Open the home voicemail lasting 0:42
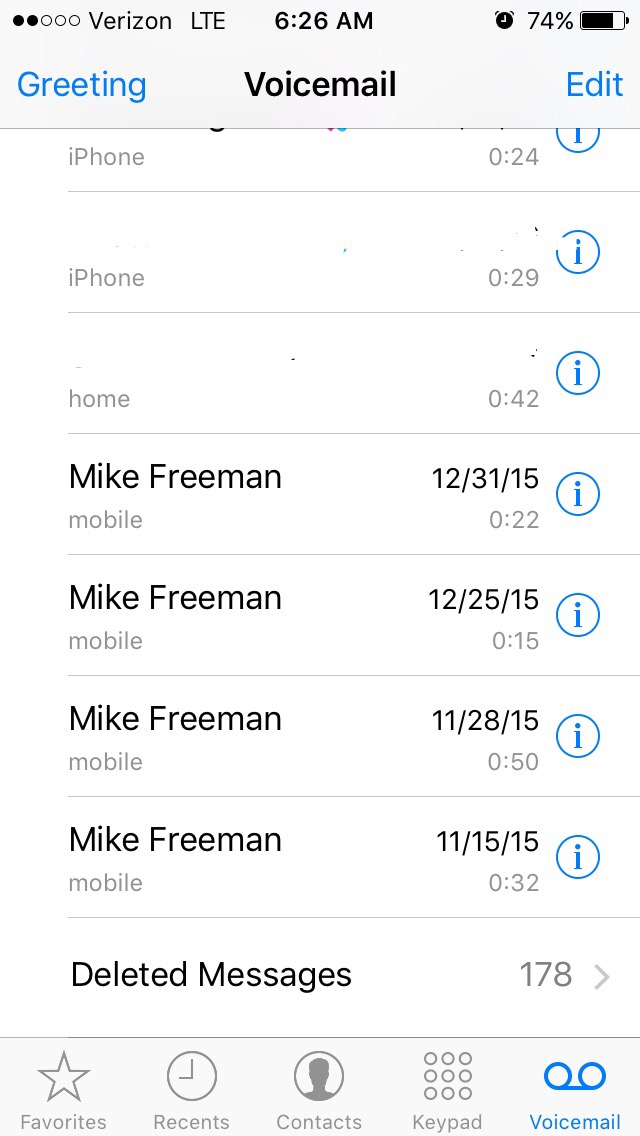The height and width of the screenshot is (1136, 640). coord(250,375)
